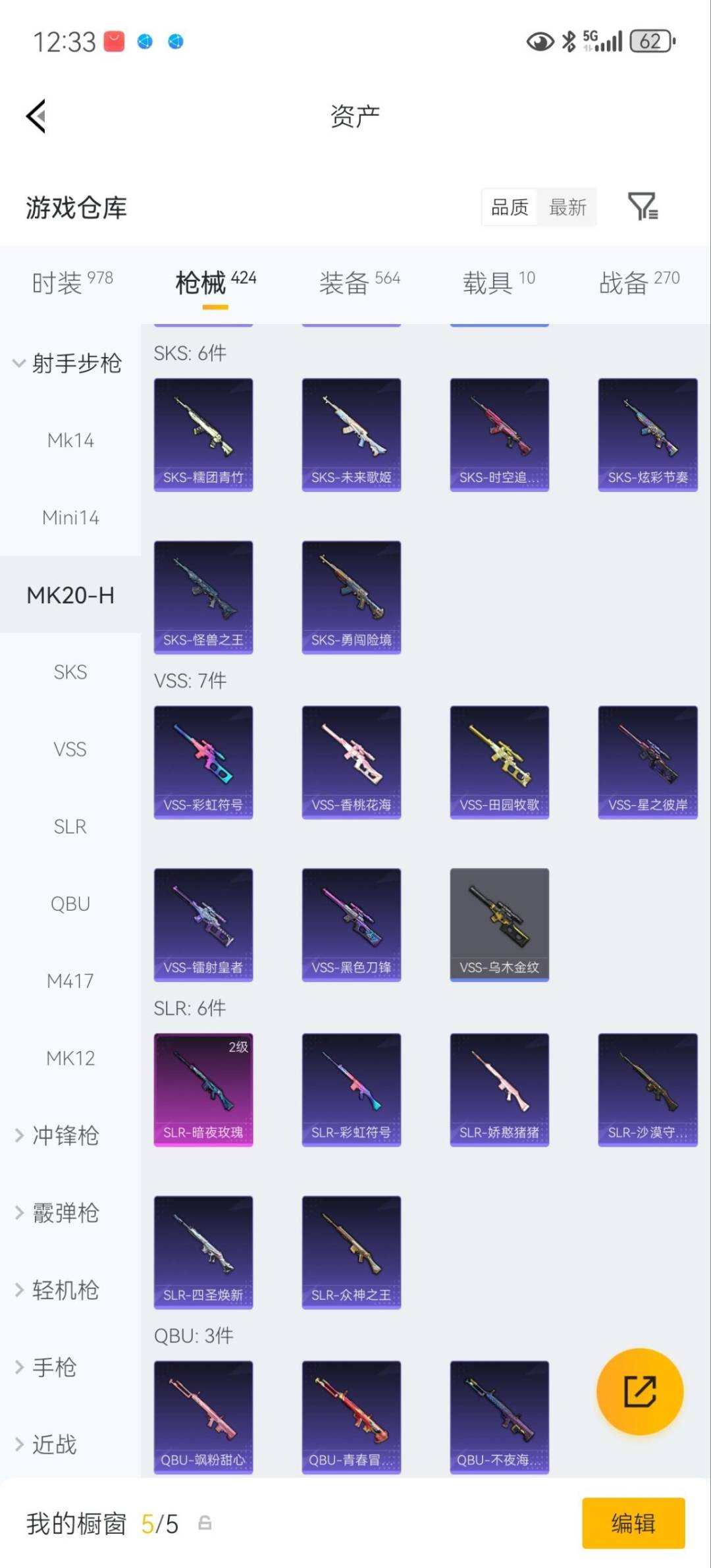This screenshot has height=1568, width=711.
Task: Open the SKS-未来歌姬 skin
Action: tap(351, 435)
